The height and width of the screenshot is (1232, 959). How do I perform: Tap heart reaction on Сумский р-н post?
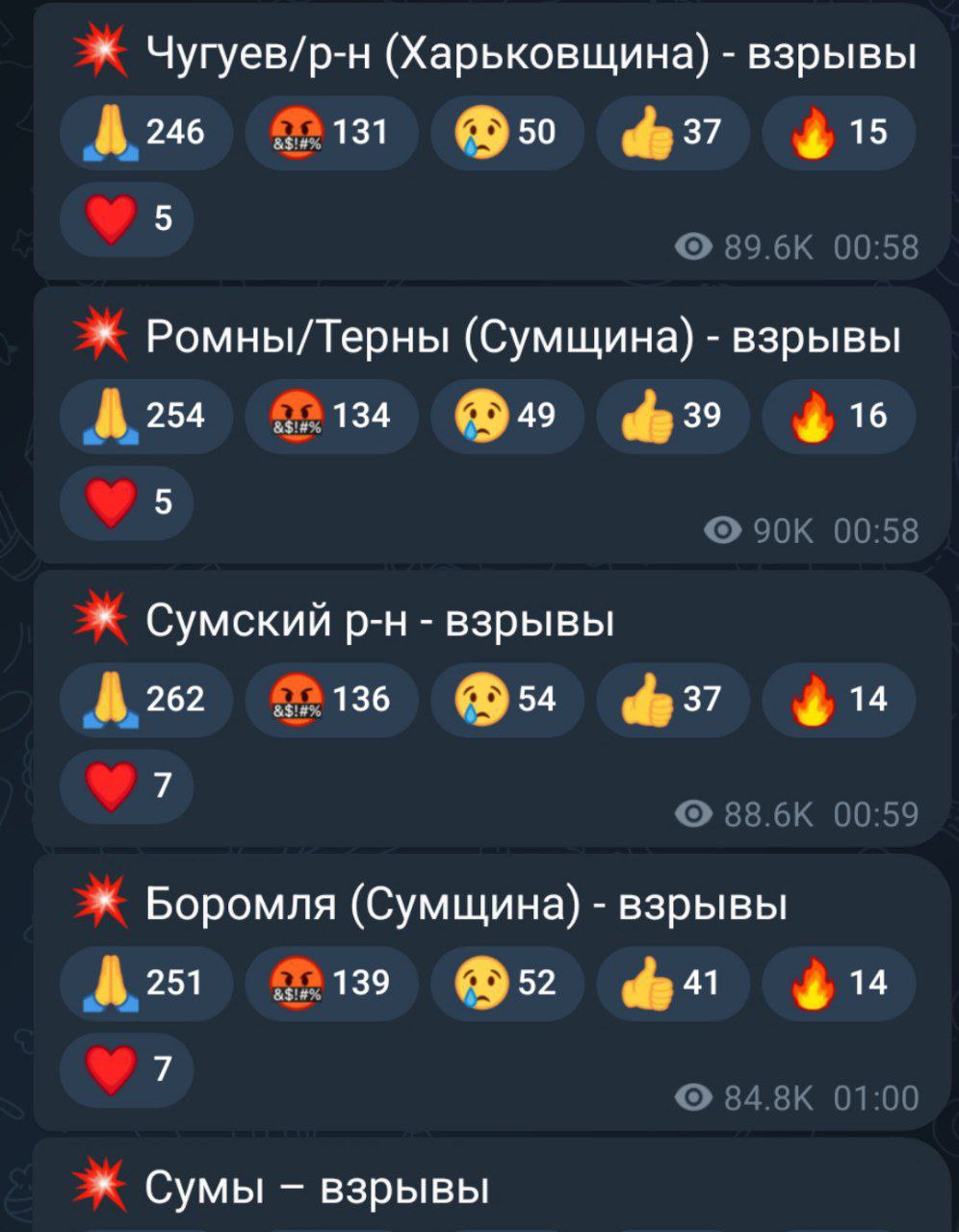[126, 787]
